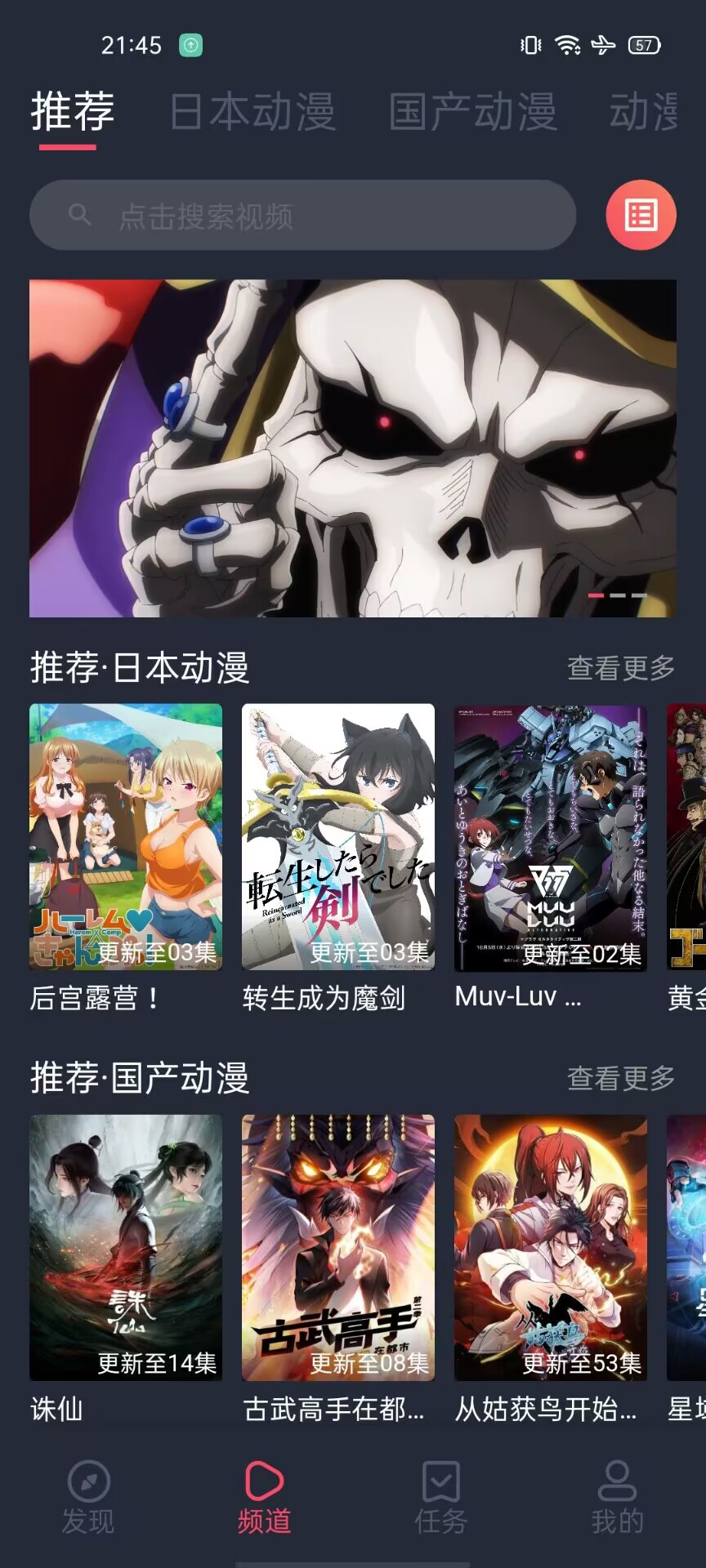Screen dimensions: 706x1568
Task: Select the 推荐 top tab
Action: pyautogui.click(x=72, y=112)
